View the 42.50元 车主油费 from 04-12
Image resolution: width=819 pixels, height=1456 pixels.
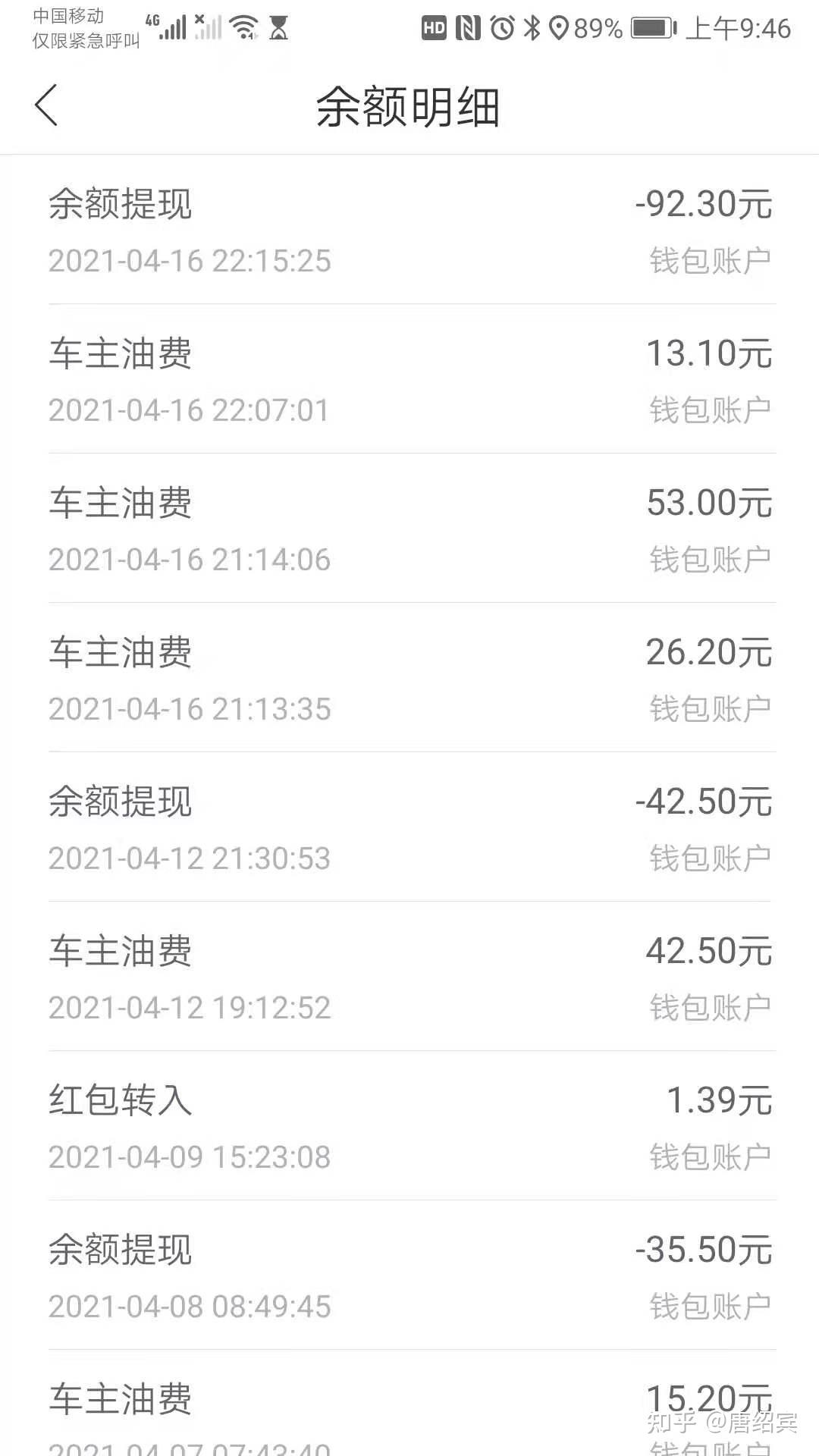[x=409, y=977]
